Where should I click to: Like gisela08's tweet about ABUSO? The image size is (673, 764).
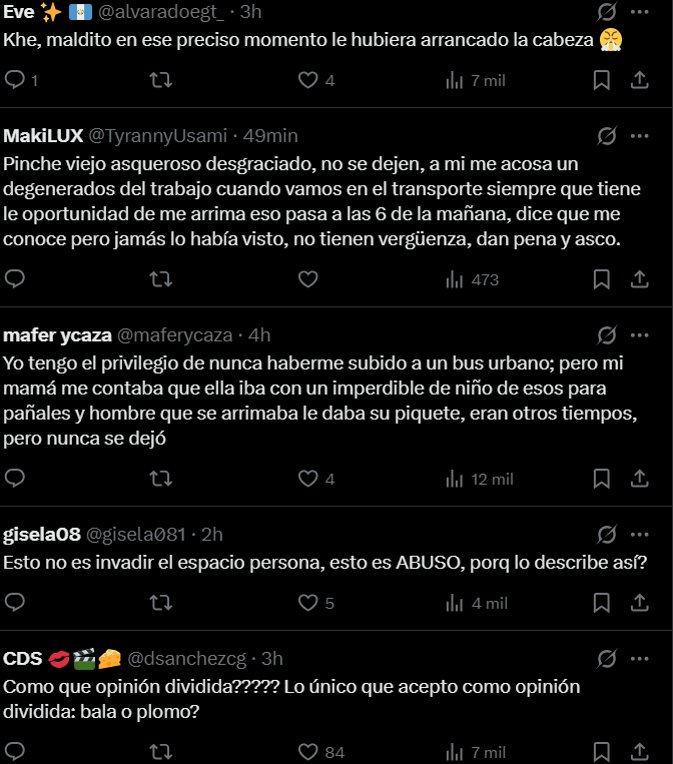click(x=308, y=603)
